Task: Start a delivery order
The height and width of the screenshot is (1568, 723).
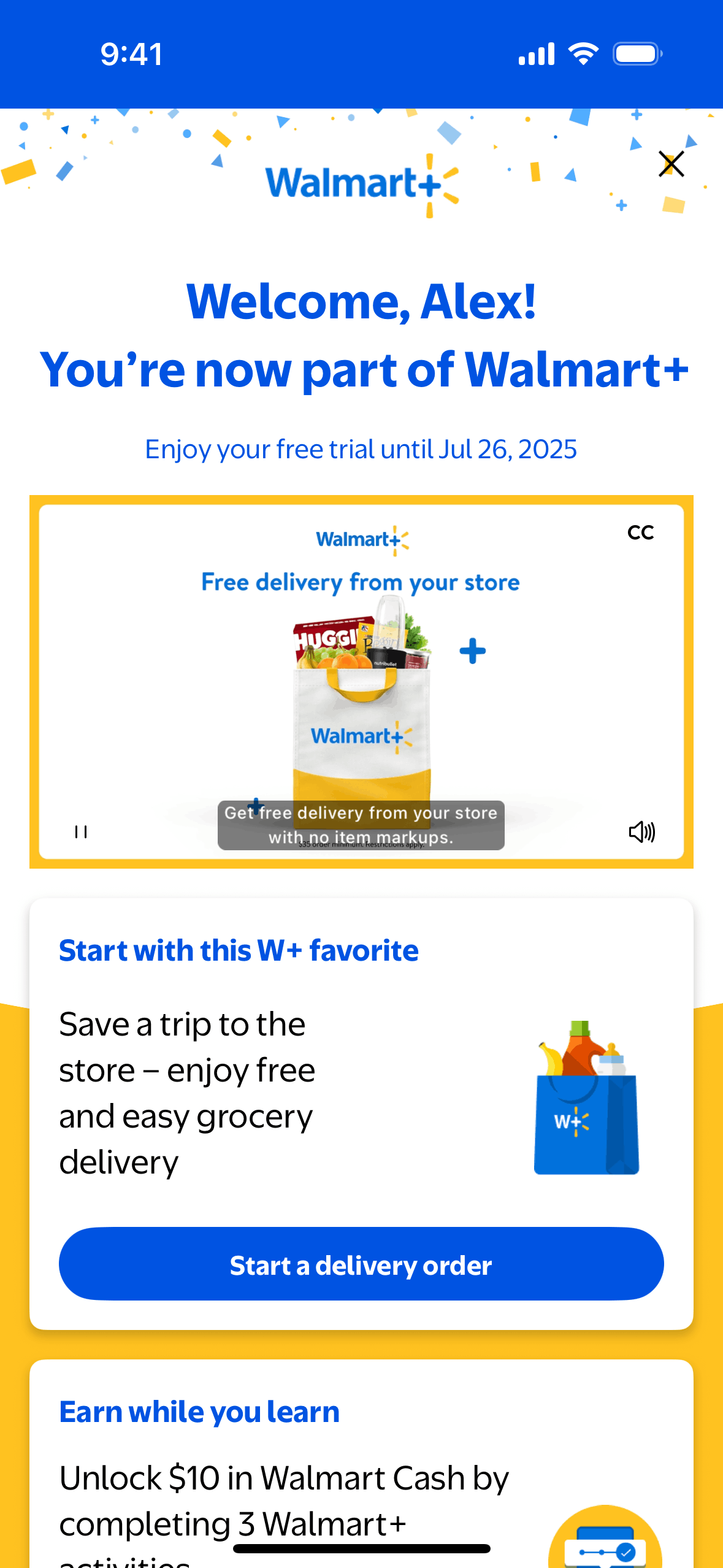Action: (x=361, y=1264)
